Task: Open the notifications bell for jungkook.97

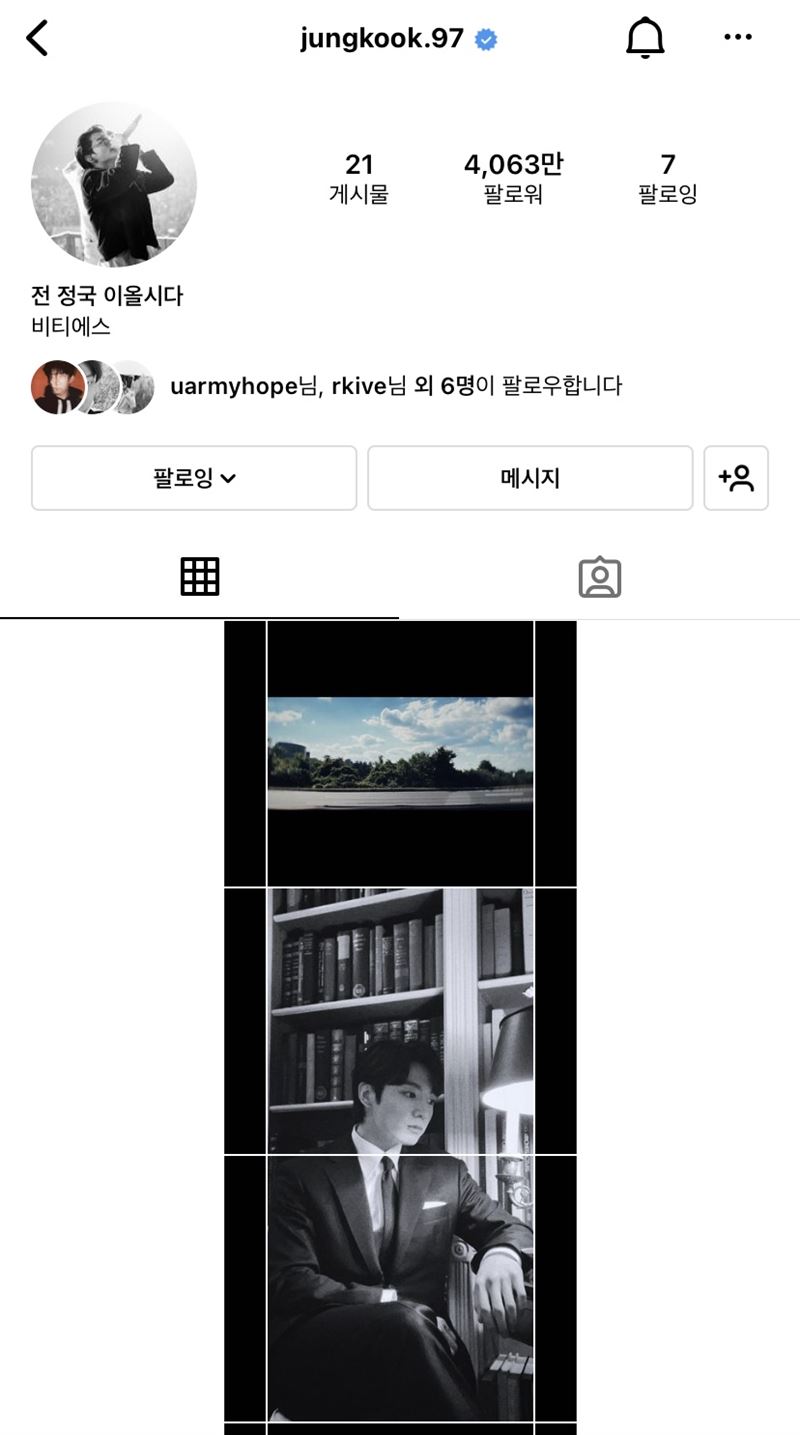Action: pyautogui.click(x=645, y=38)
